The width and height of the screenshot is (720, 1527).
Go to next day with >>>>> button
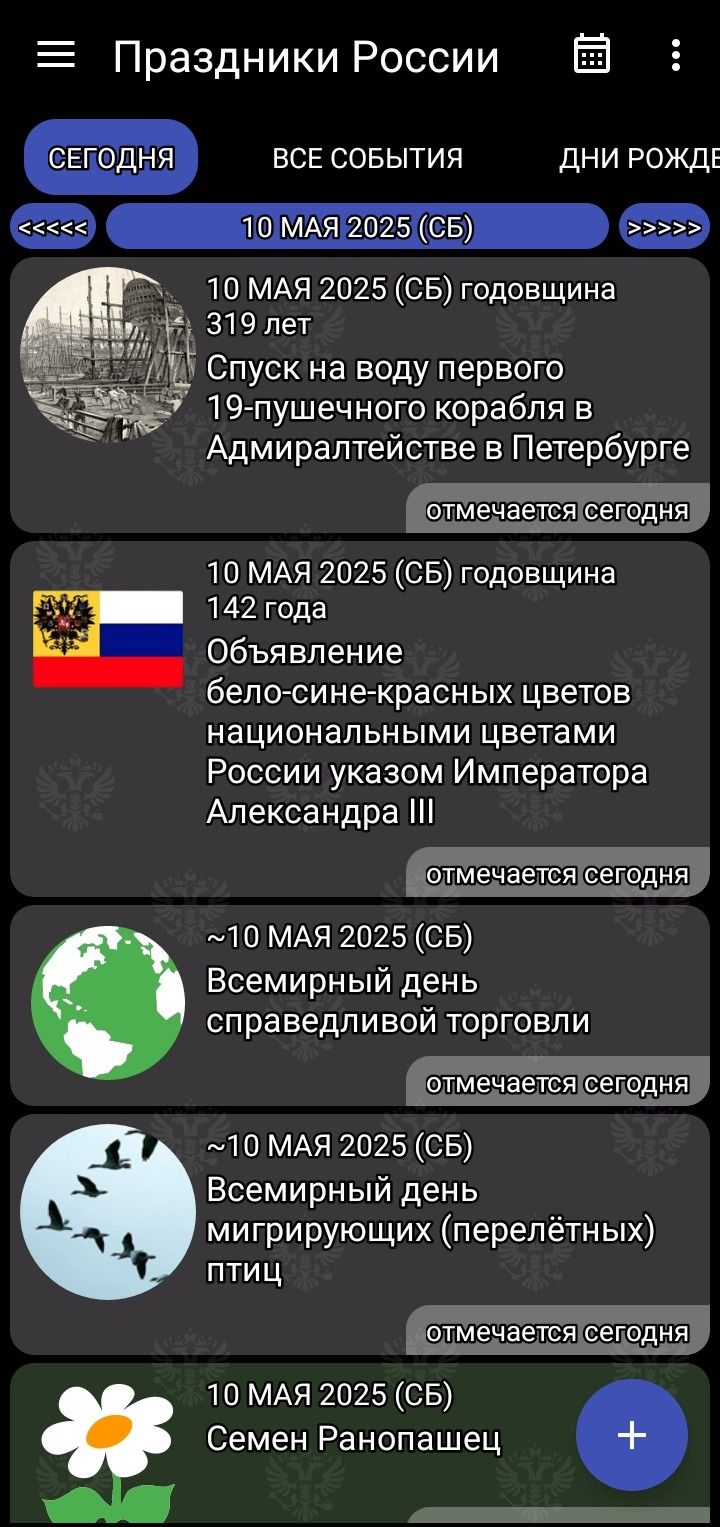665,227
